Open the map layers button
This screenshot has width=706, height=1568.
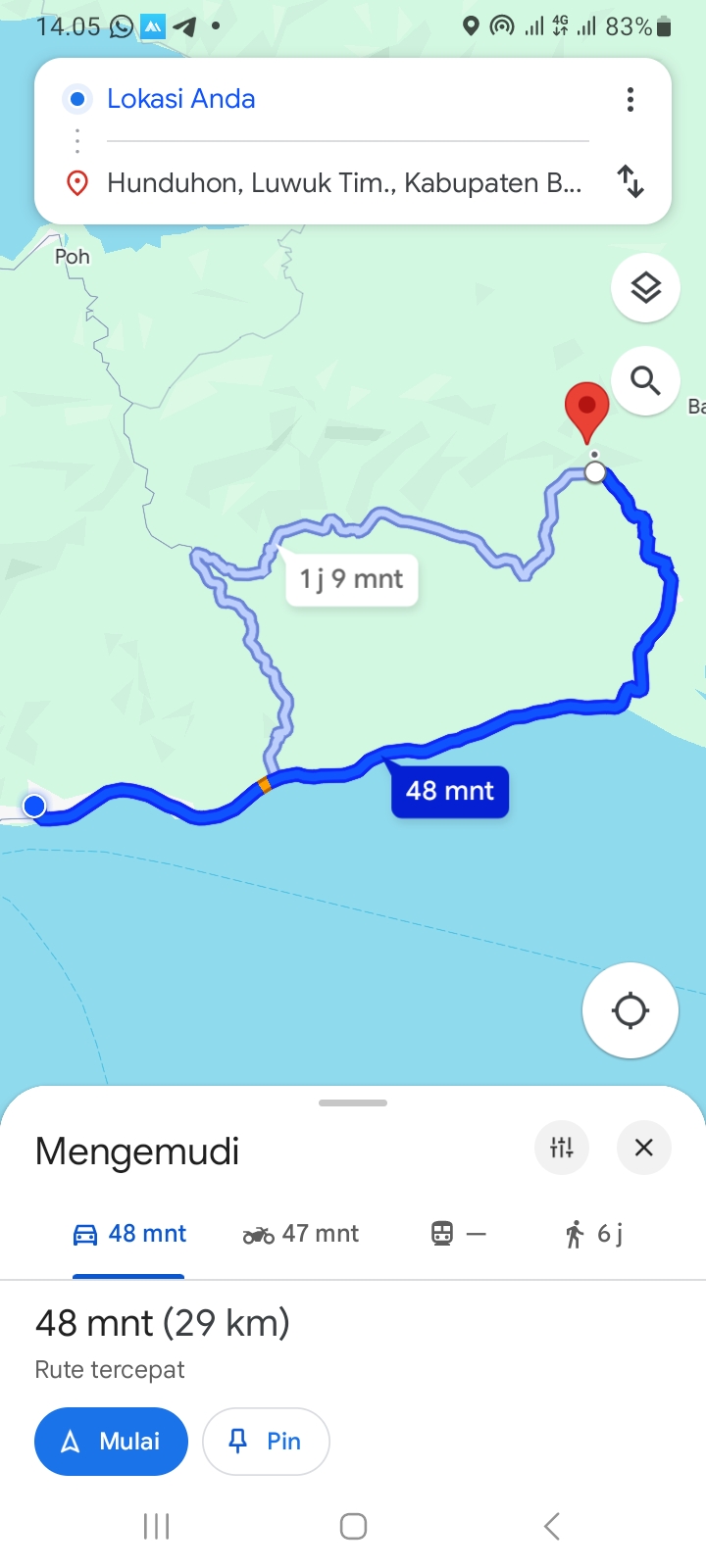click(x=645, y=288)
